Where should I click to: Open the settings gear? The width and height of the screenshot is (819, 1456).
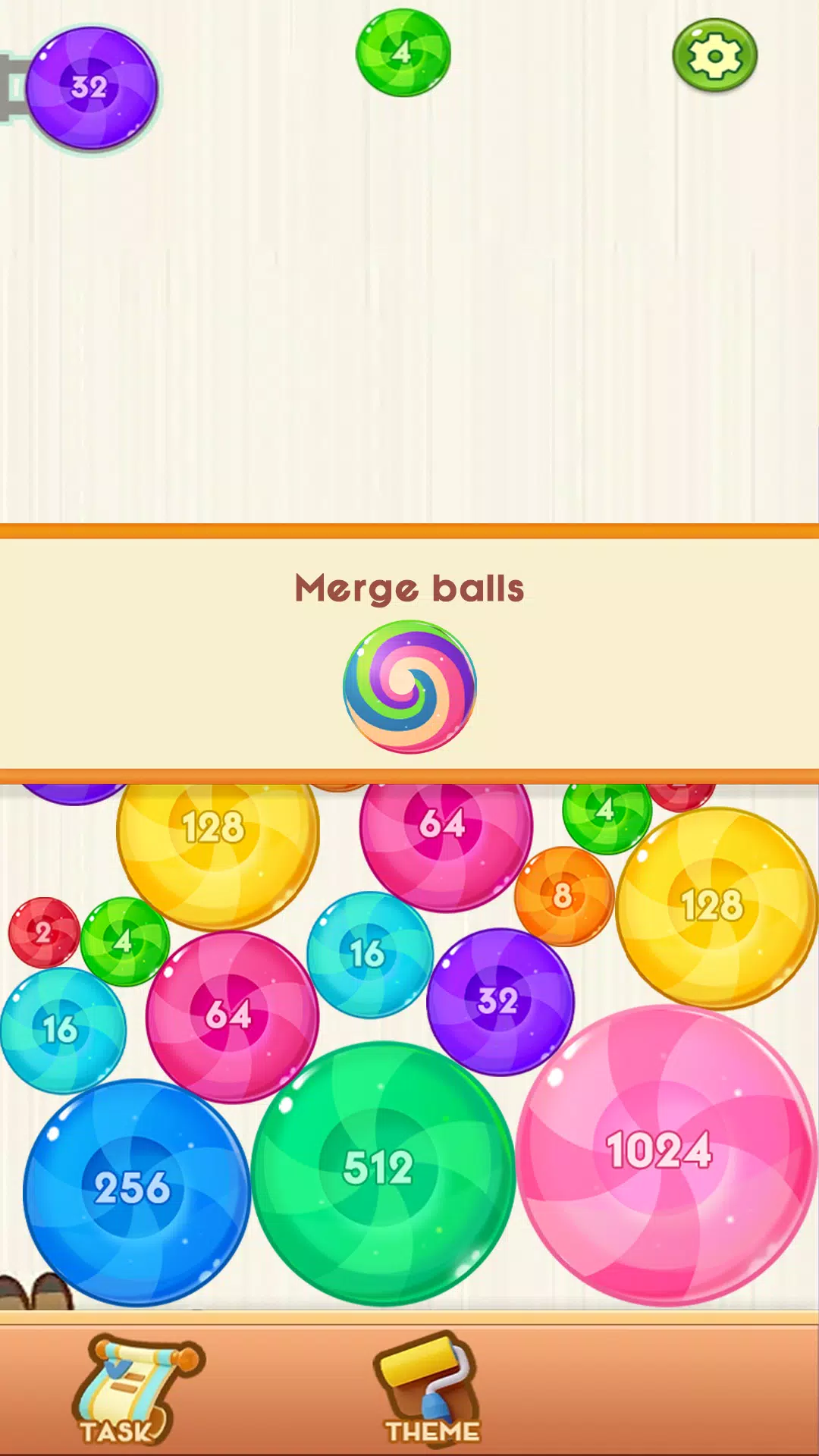714,55
